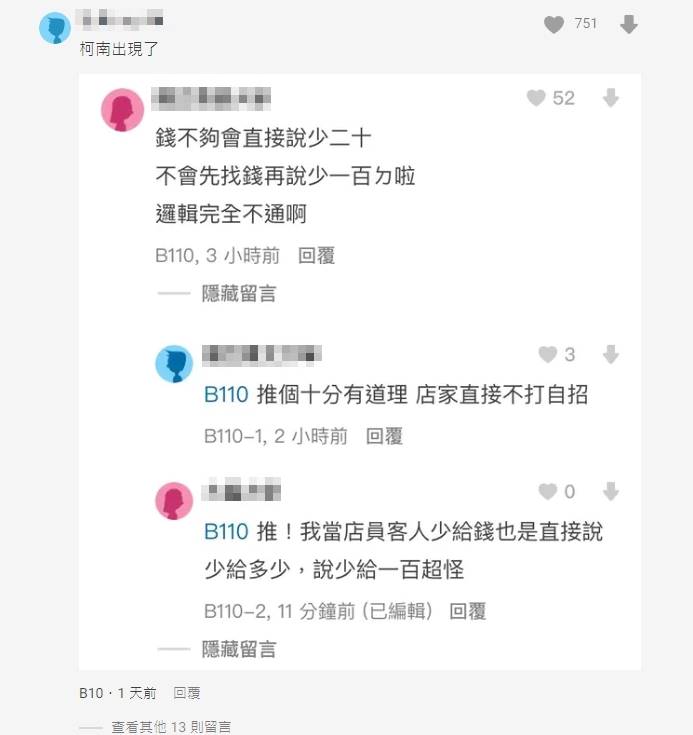
Task: Like the top comment with 751 hearts
Action: pos(554,25)
